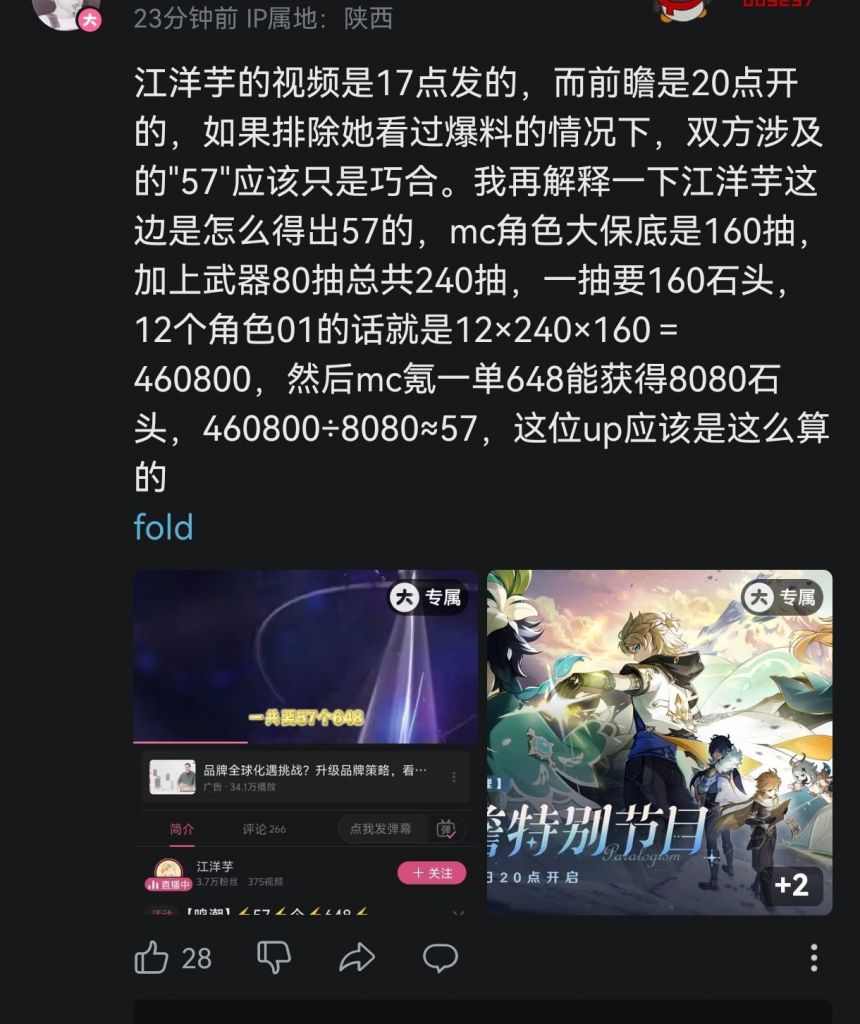Open the 江洋芋 uploader avatar
The image size is (860, 1024).
(167, 868)
